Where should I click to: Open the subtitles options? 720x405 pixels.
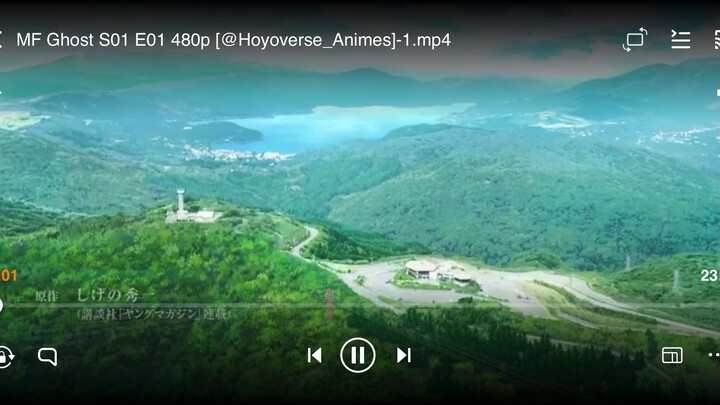tap(47, 355)
